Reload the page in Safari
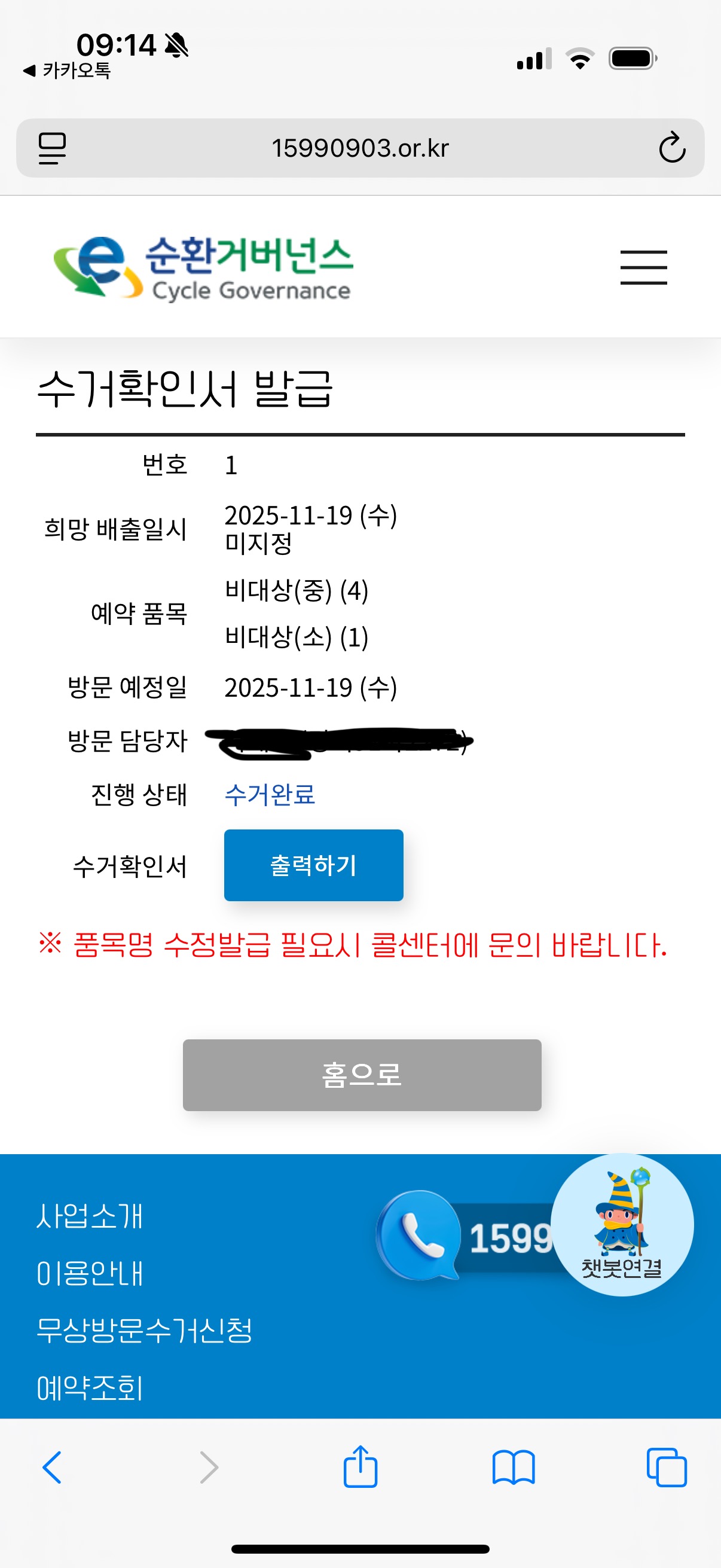The height and width of the screenshot is (1568, 721). coord(672,148)
